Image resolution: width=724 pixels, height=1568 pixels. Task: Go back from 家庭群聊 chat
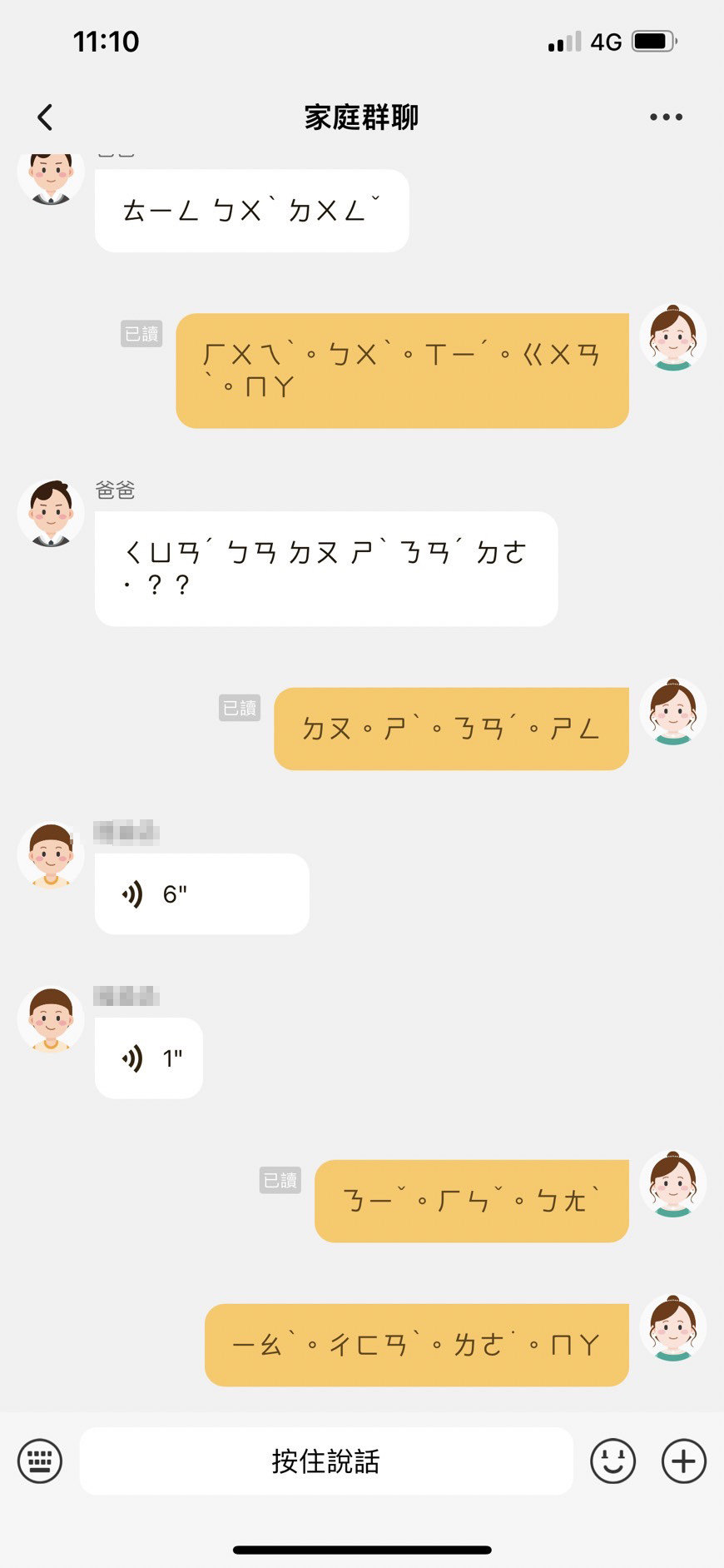coord(46,117)
